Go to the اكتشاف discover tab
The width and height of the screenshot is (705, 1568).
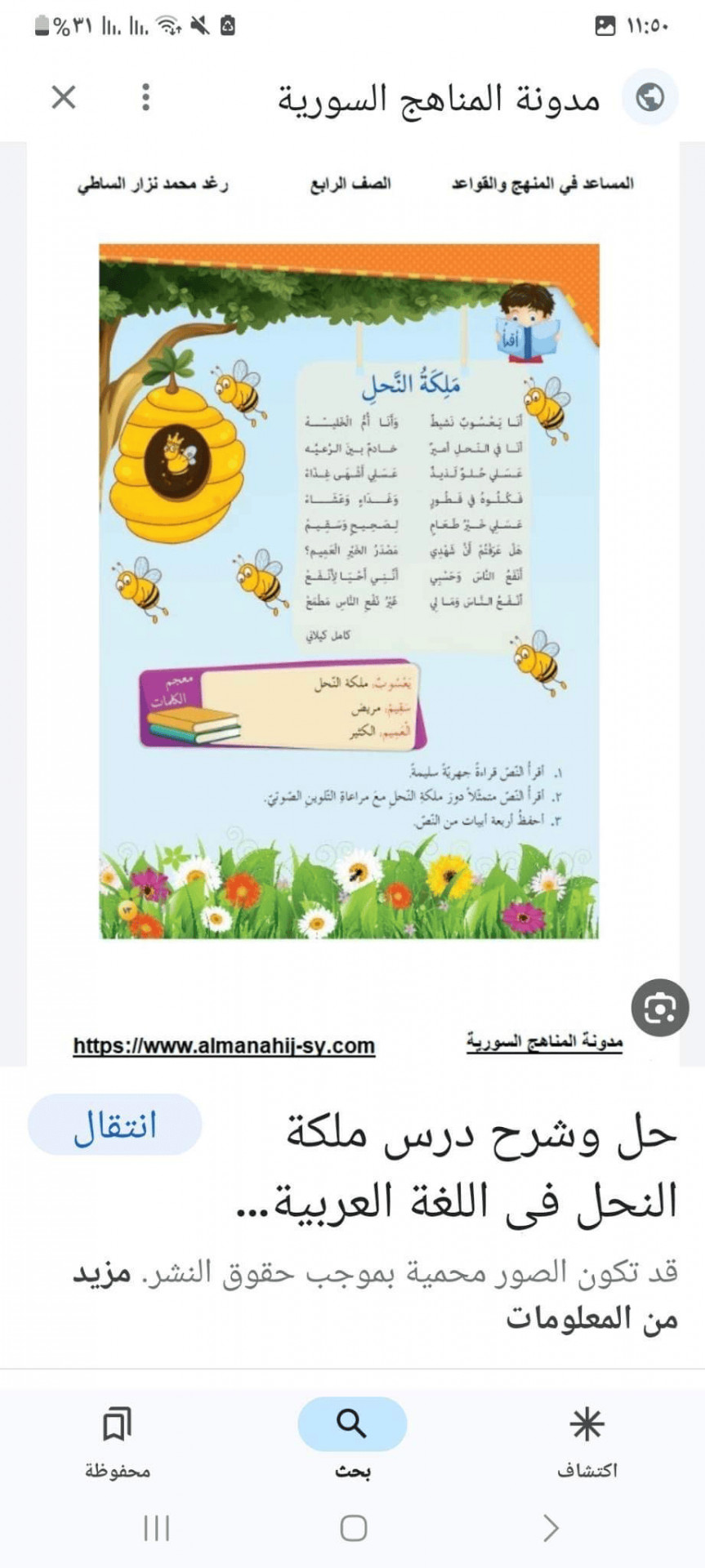[x=587, y=1442]
